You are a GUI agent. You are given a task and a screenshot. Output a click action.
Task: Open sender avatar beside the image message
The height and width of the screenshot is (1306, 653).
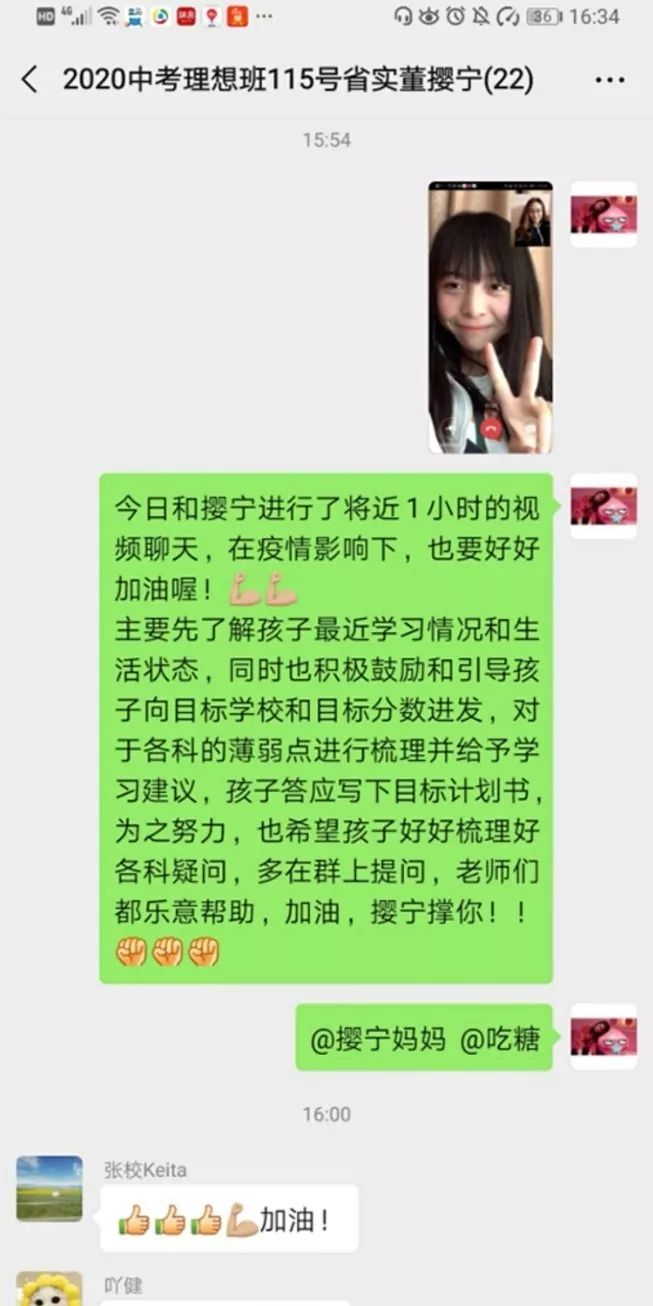(x=603, y=214)
